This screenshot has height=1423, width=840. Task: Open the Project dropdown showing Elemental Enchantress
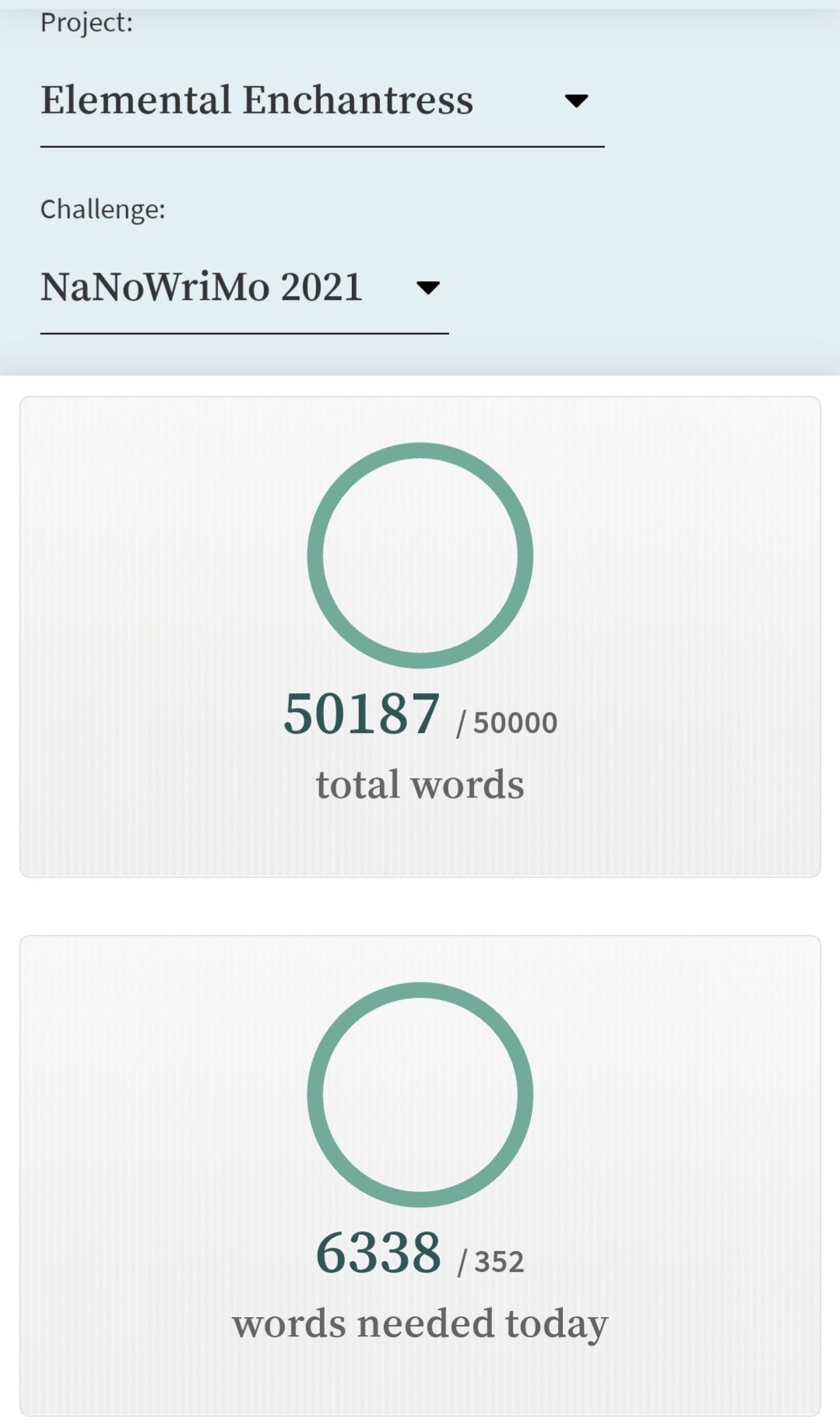[322, 101]
